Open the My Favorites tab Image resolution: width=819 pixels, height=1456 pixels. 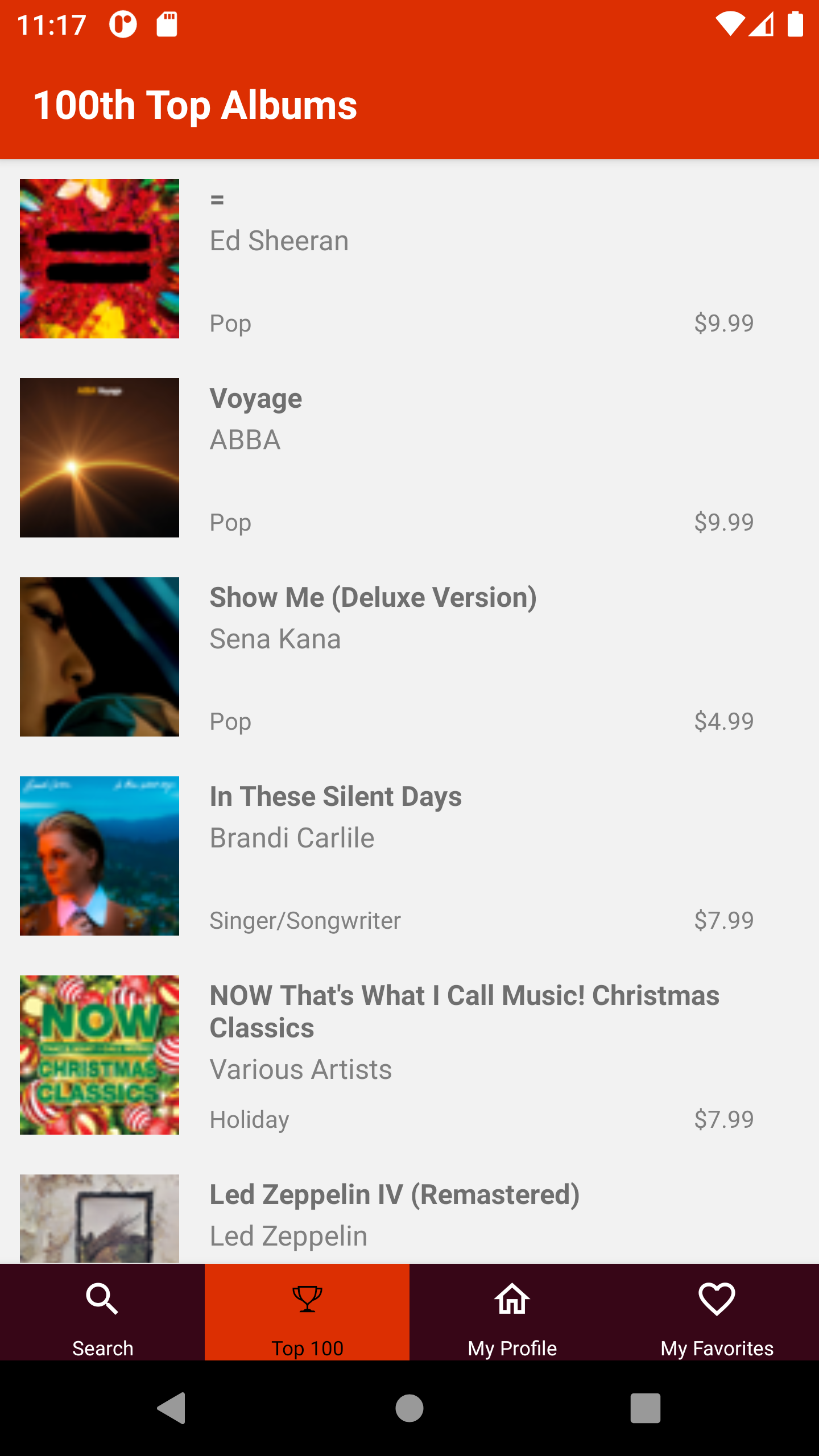[x=717, y=1313]
